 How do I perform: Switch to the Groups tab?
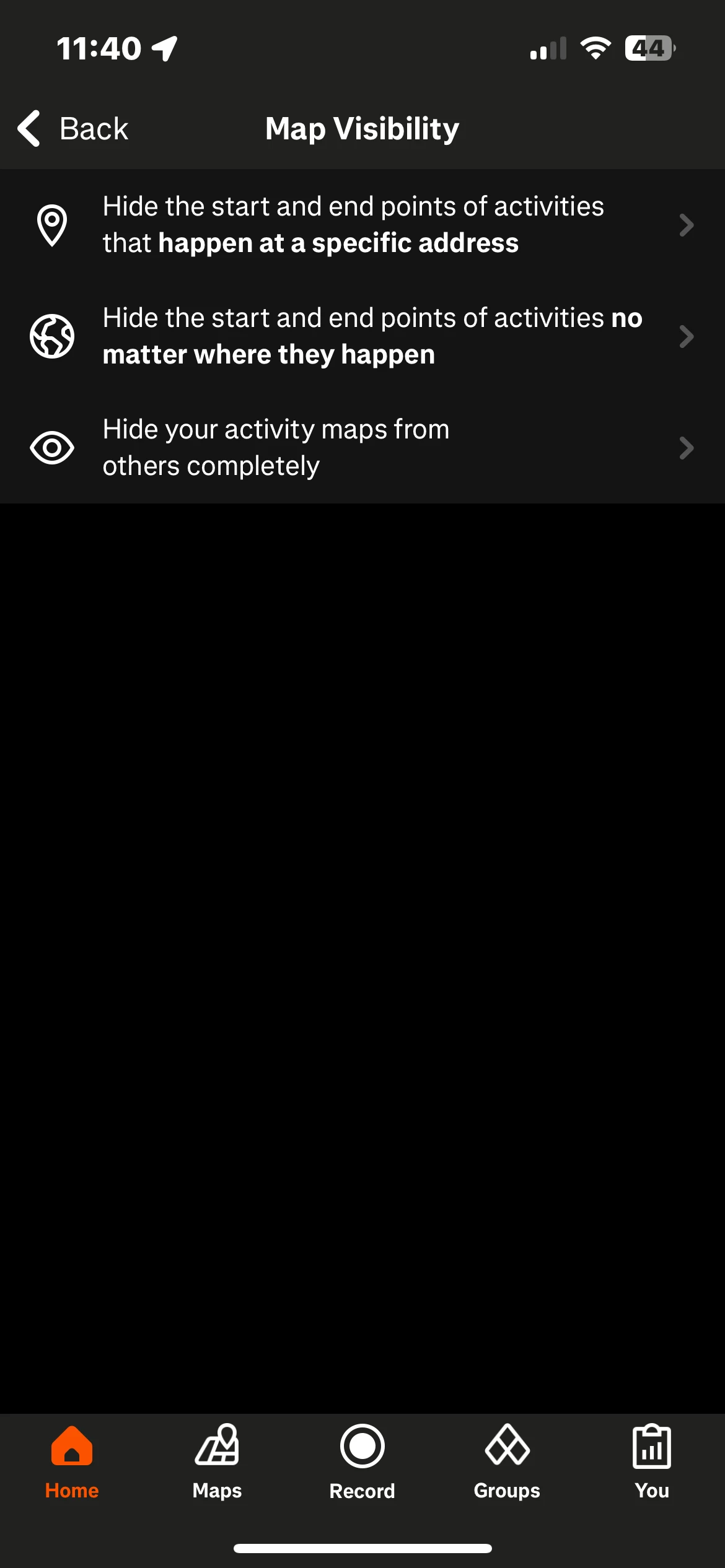(x=507, y=1463)
